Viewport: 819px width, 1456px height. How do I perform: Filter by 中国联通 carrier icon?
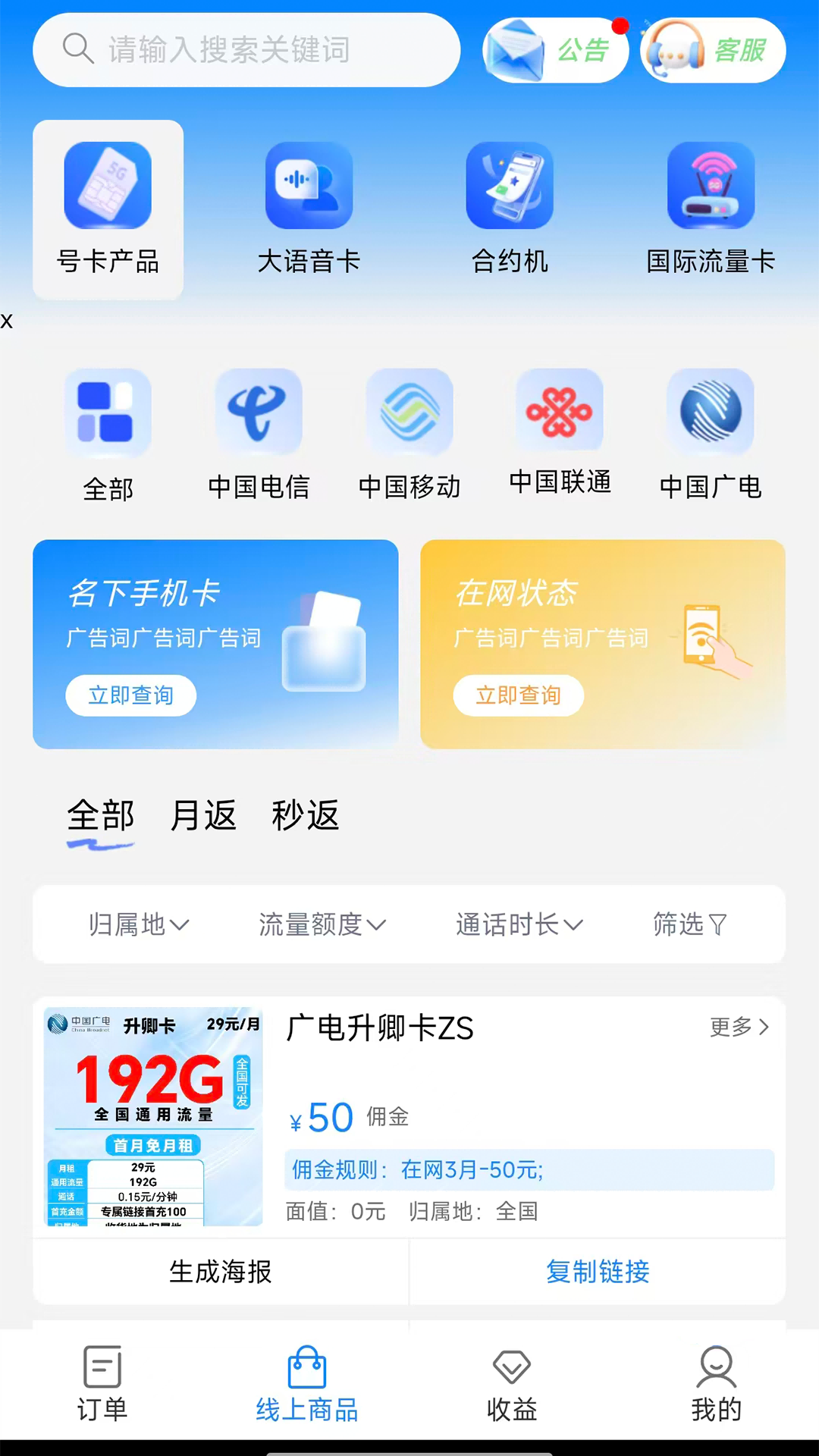coord(560,411)
